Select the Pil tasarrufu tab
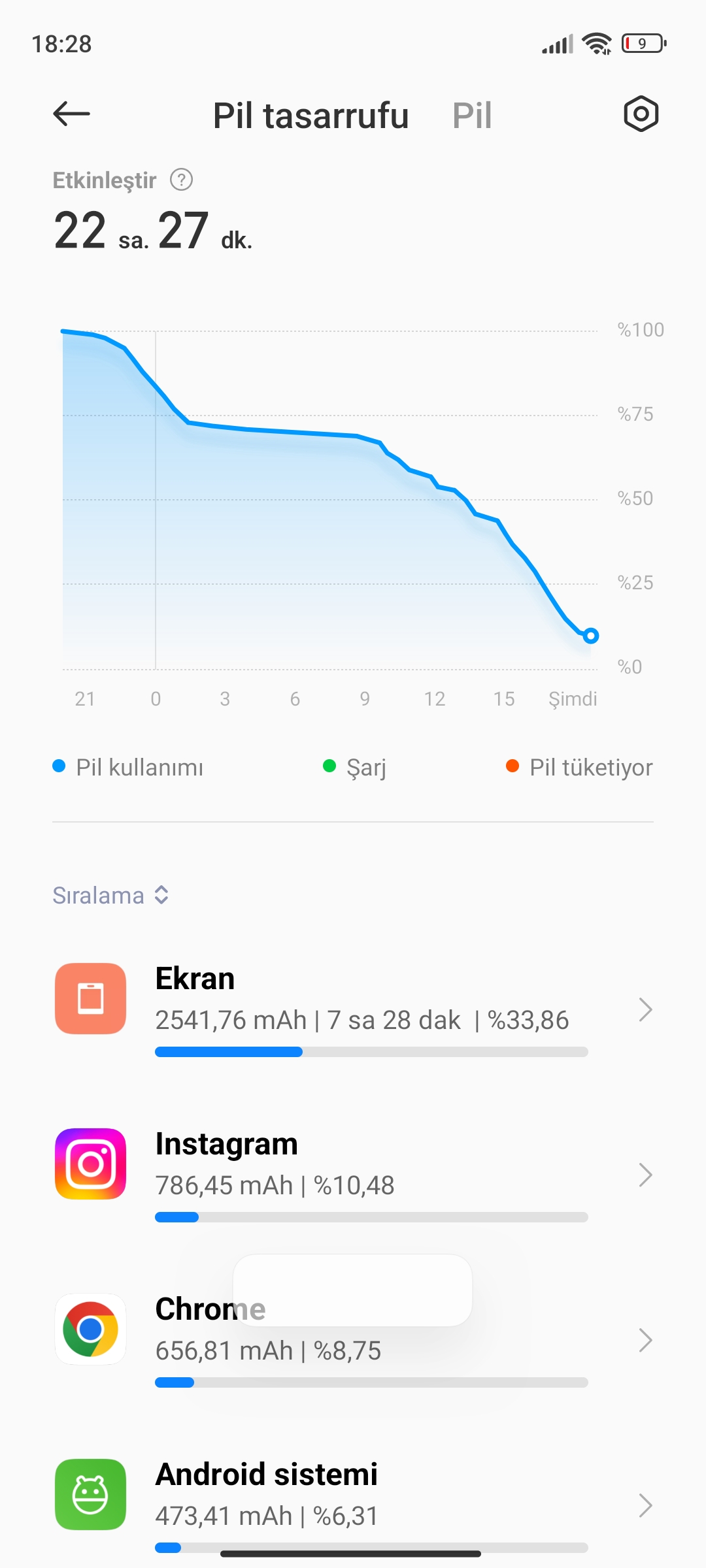This screenshot has width=706, height=1568. (311, 116)
